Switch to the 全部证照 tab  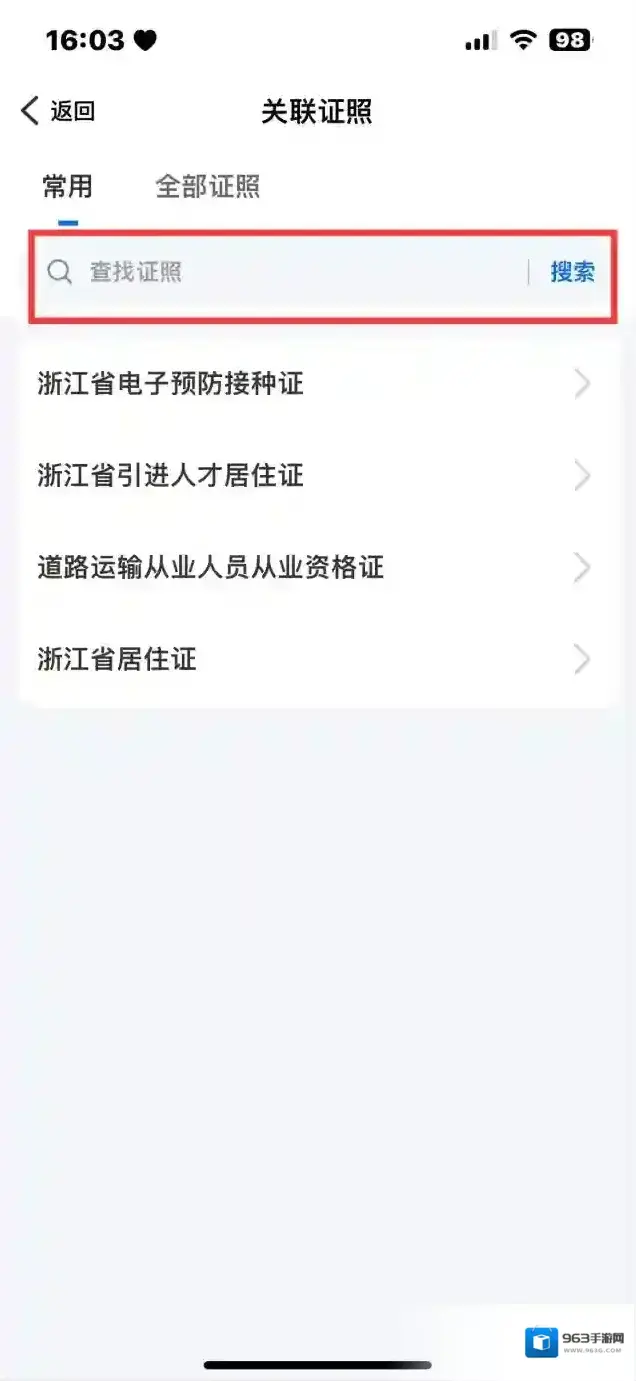click(207, 187)
